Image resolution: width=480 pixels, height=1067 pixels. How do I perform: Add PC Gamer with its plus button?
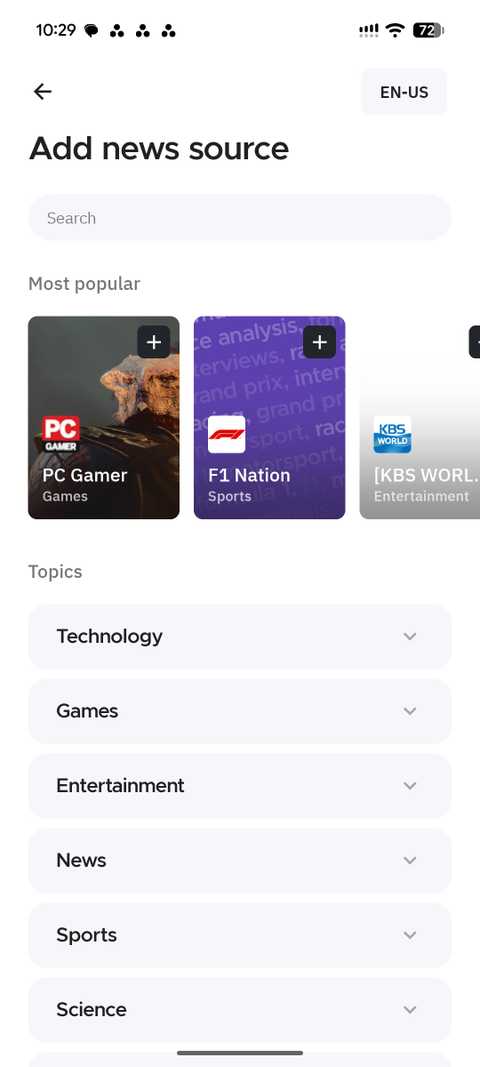pos(154,342)
